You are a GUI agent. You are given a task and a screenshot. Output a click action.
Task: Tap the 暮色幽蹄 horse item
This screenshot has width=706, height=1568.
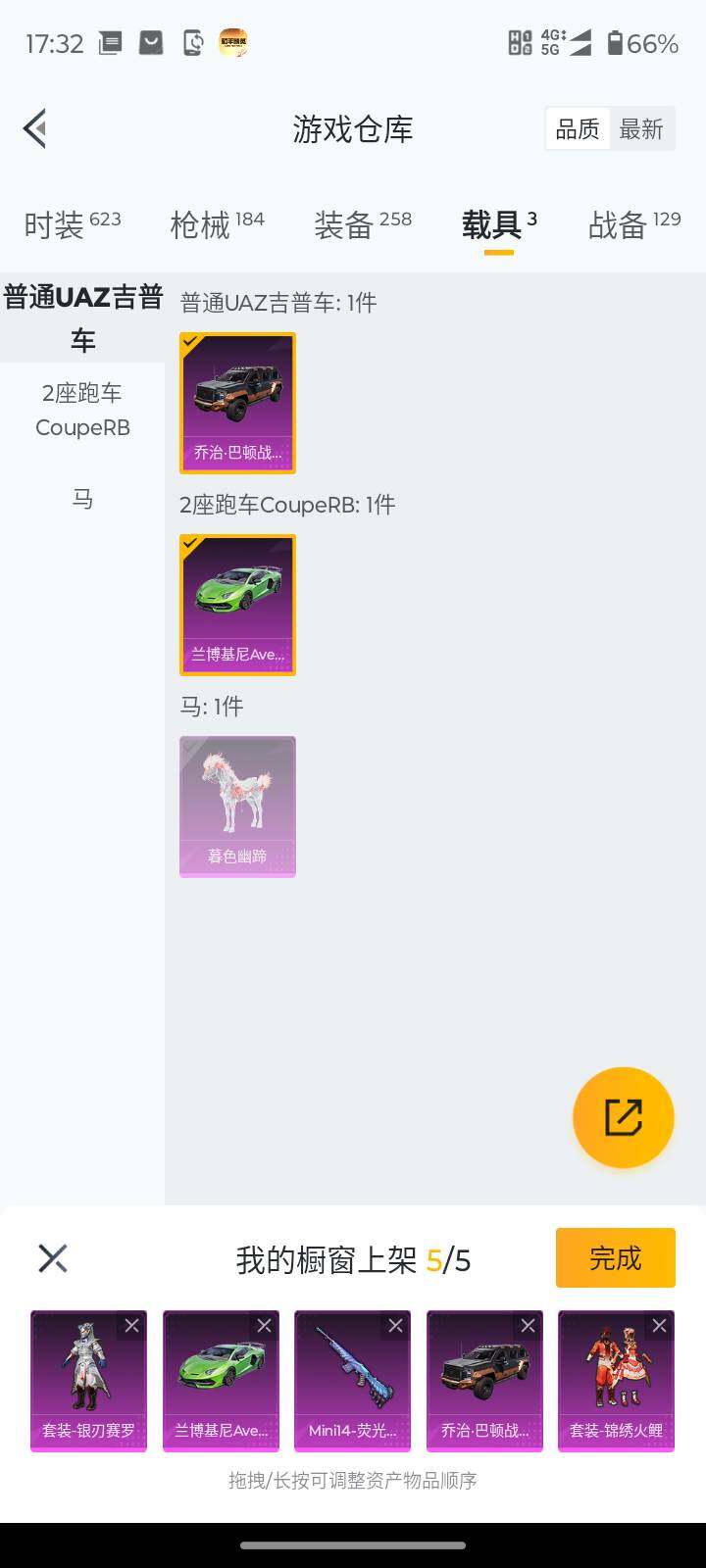237,807
